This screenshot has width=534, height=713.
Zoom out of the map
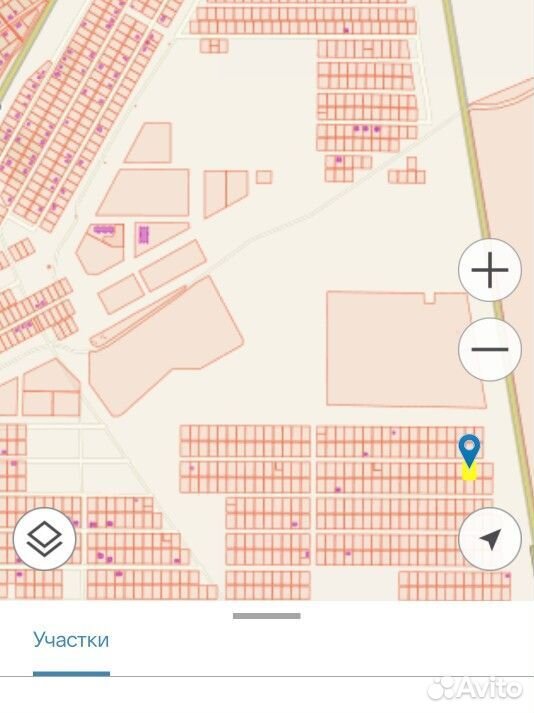click(x=489, y=349)
